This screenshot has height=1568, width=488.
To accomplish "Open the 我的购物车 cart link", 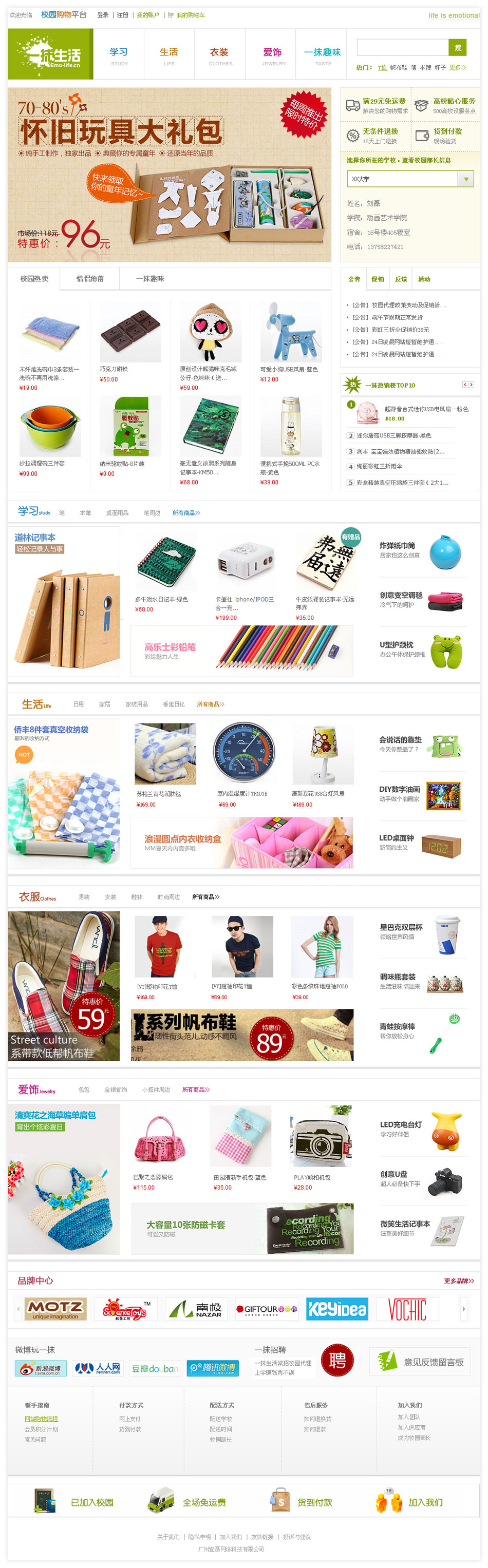I will tap(190, 15).
